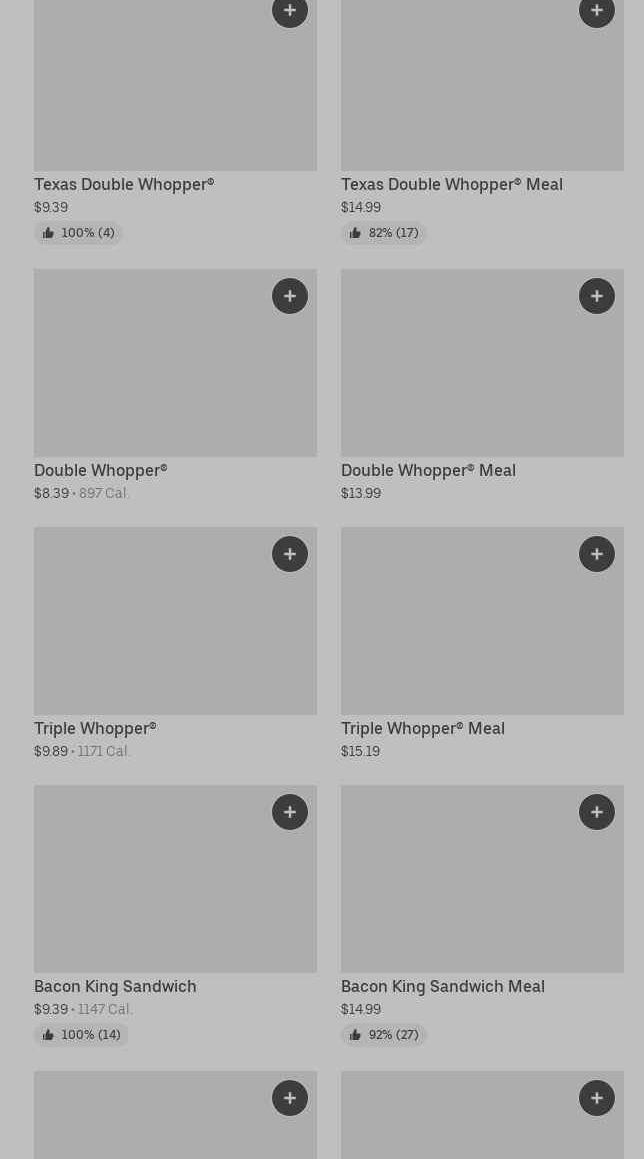Open the Texas Double Whopper Meal item
This screenshot has width=644, height=1159.
(482, 122)
